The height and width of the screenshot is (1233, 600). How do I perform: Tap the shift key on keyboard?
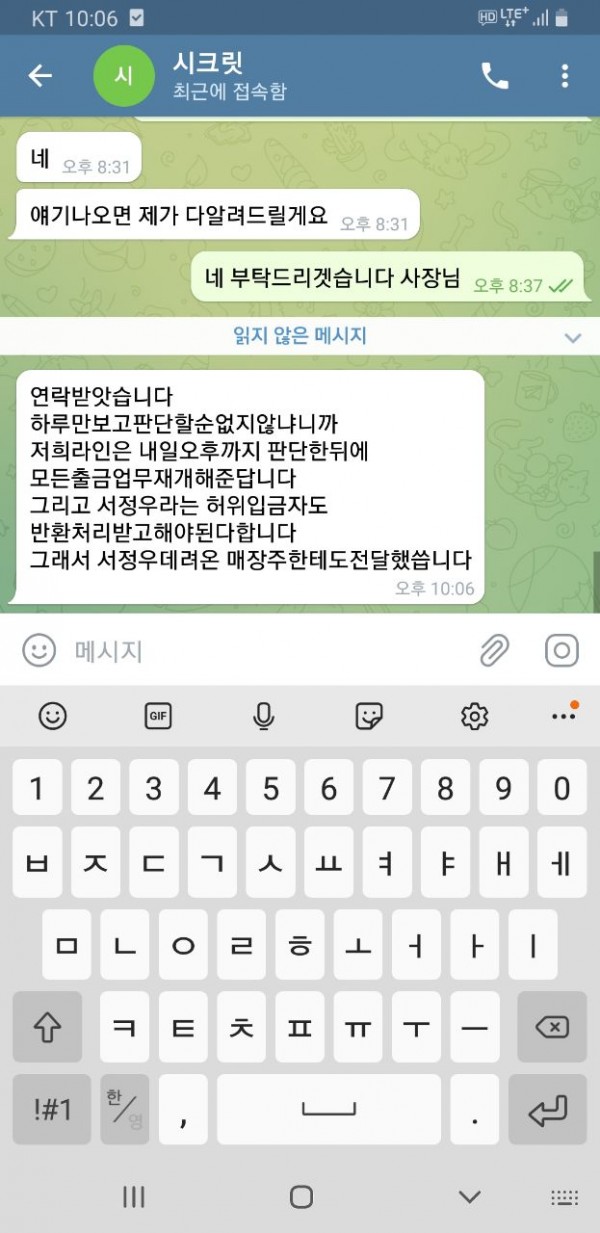click(x=48, y=1027)
